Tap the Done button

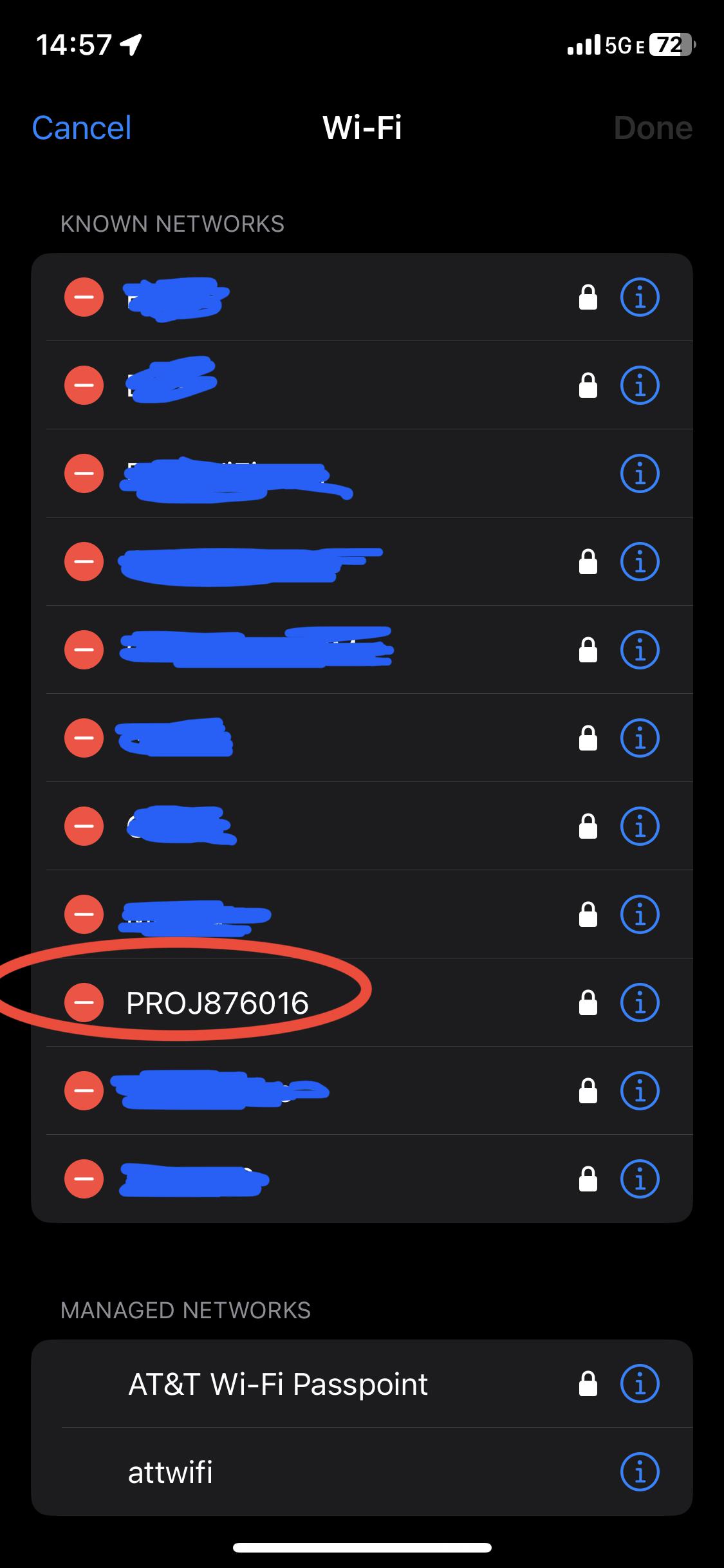(652, 127)
